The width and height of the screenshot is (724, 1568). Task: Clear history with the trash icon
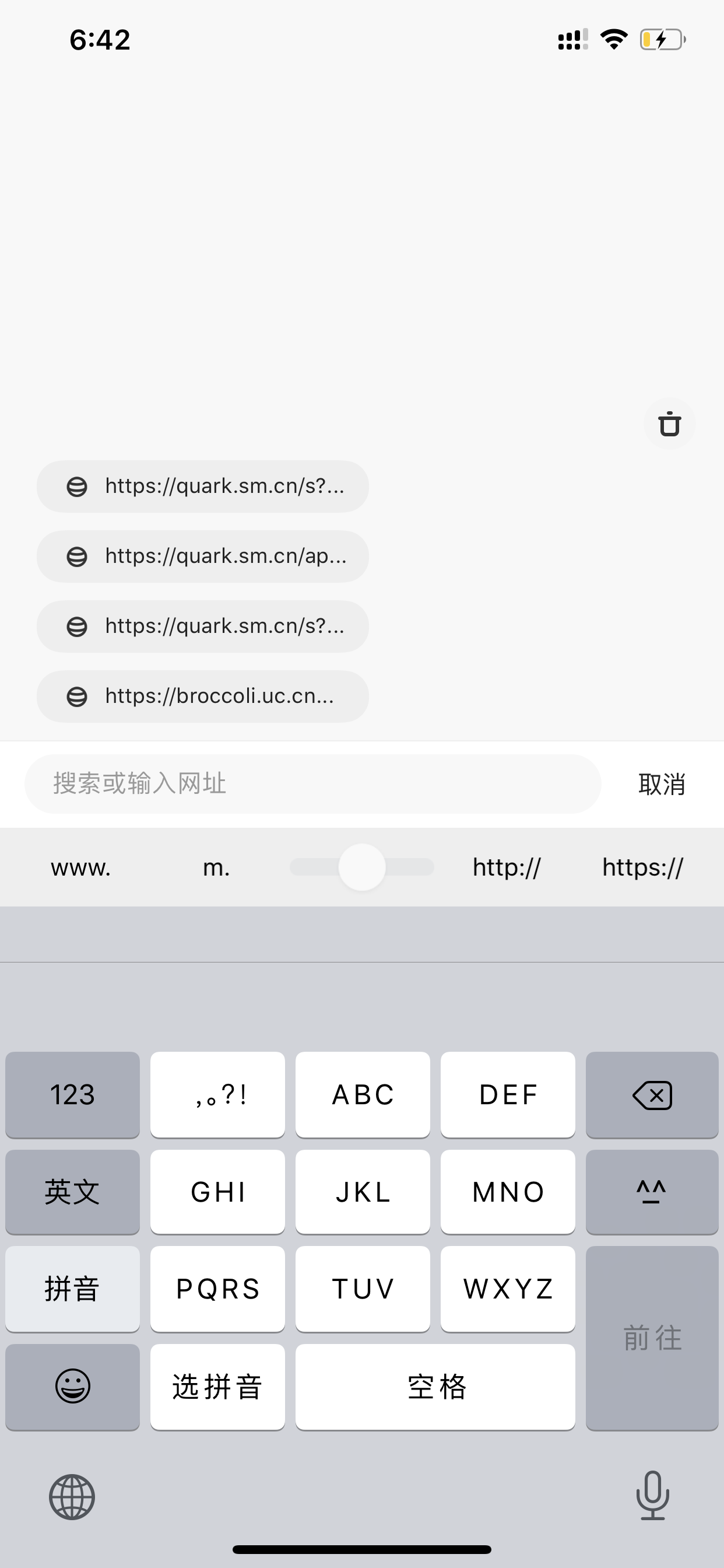point(669,423)
